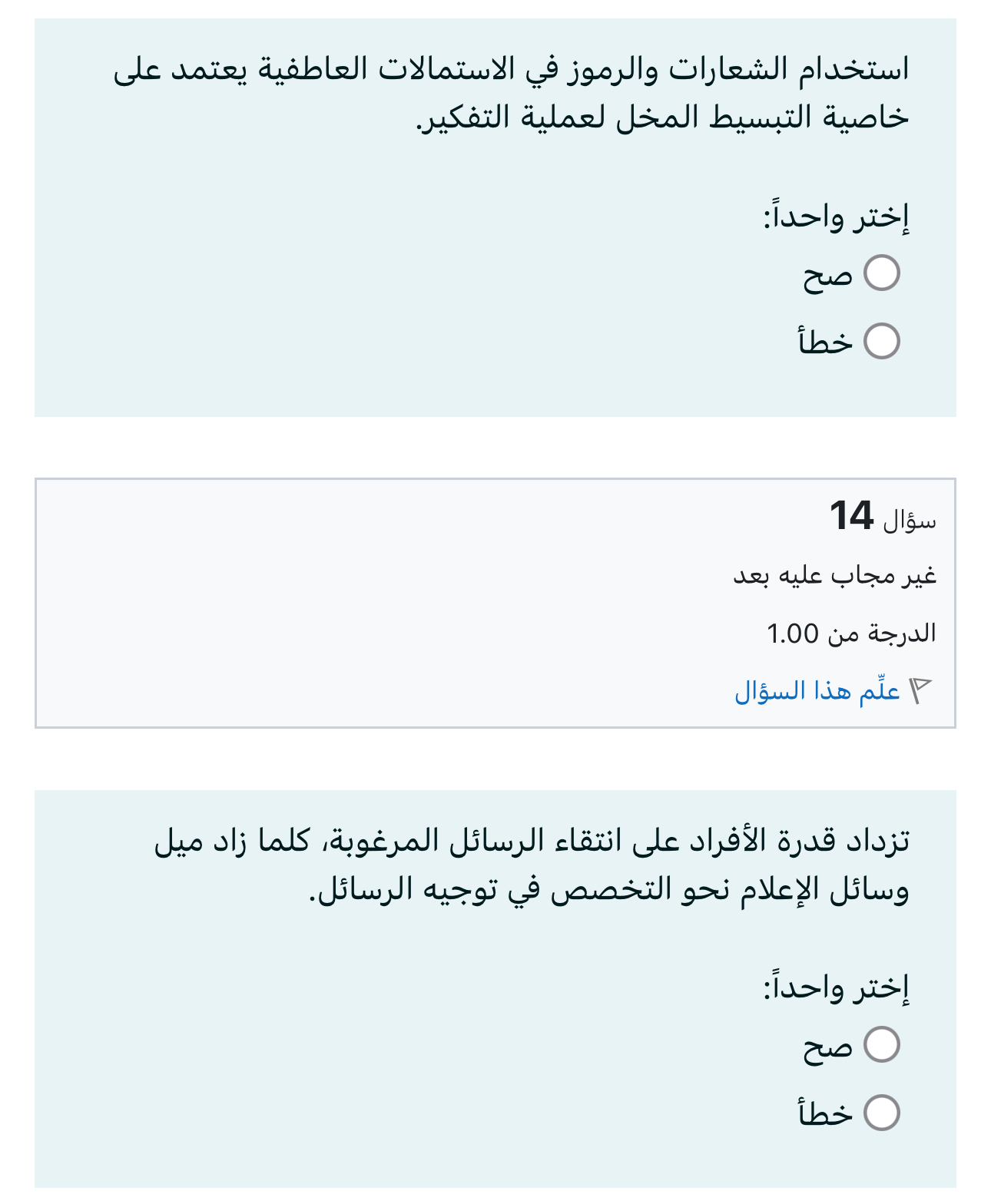The image size is (991, 1204).
Task: Choose خطأ for question 14 on media specialization
Action: pos(881,1113)
